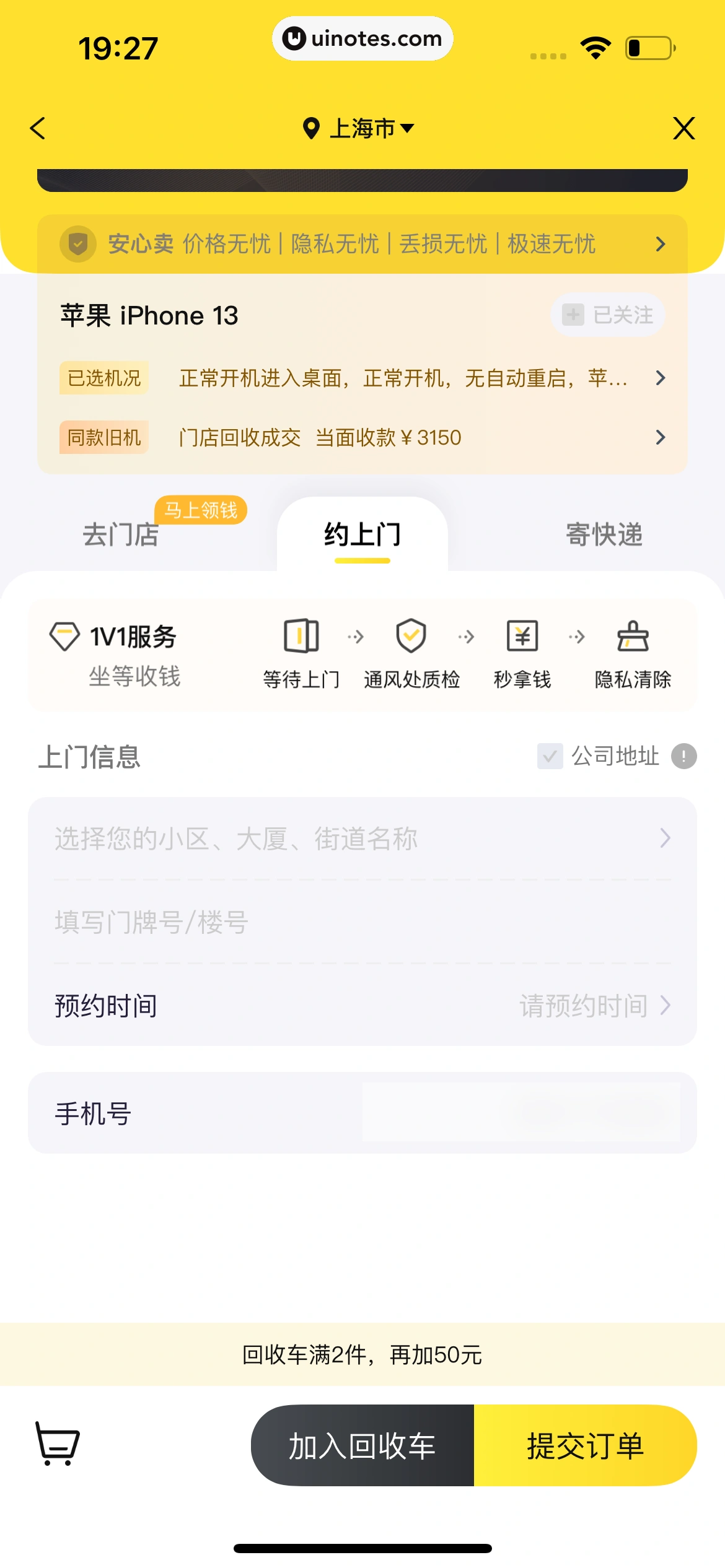The width and height of the screenshot is (725, 1568).
Task: Go back to the previous page
Action: click(x=38, y=128)
